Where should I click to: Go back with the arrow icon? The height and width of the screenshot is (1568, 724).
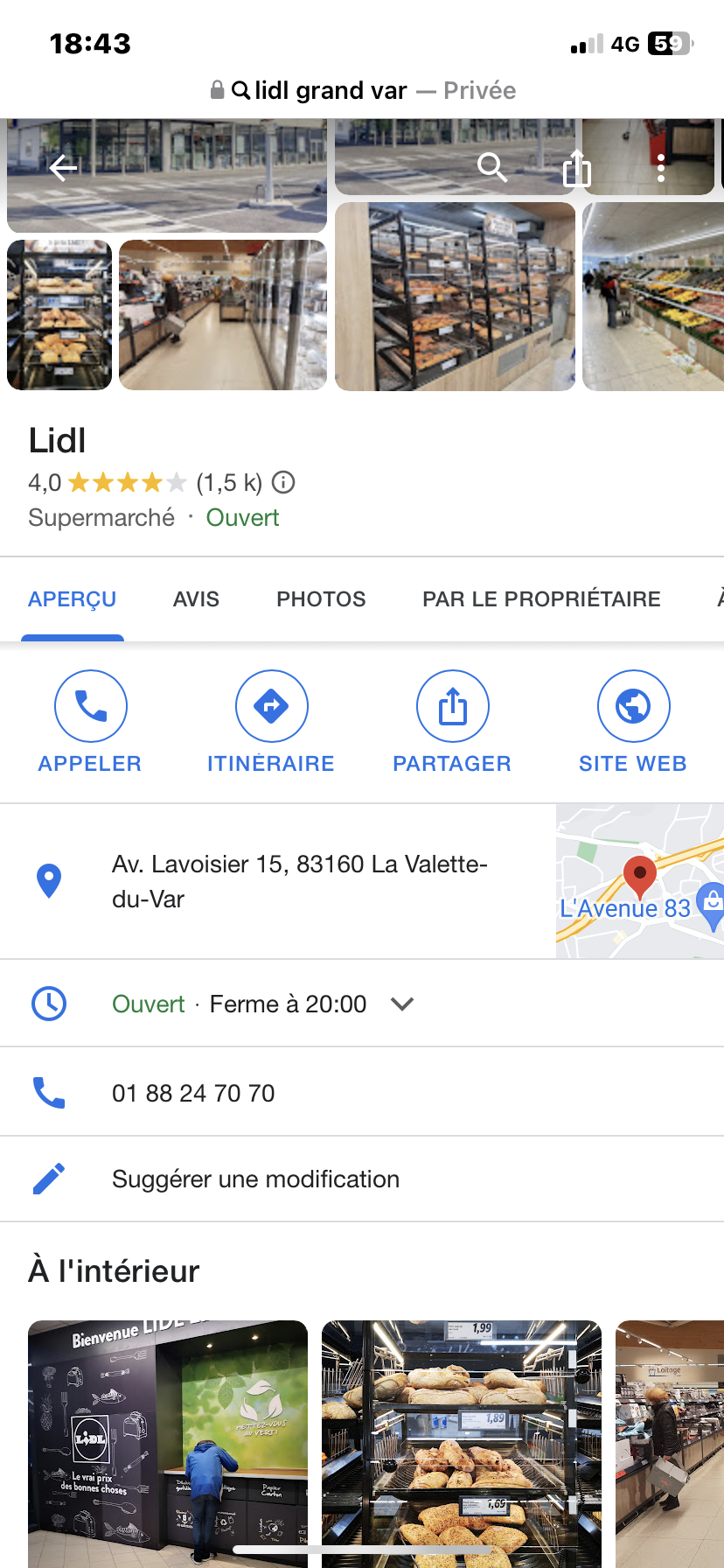(63, 167)
